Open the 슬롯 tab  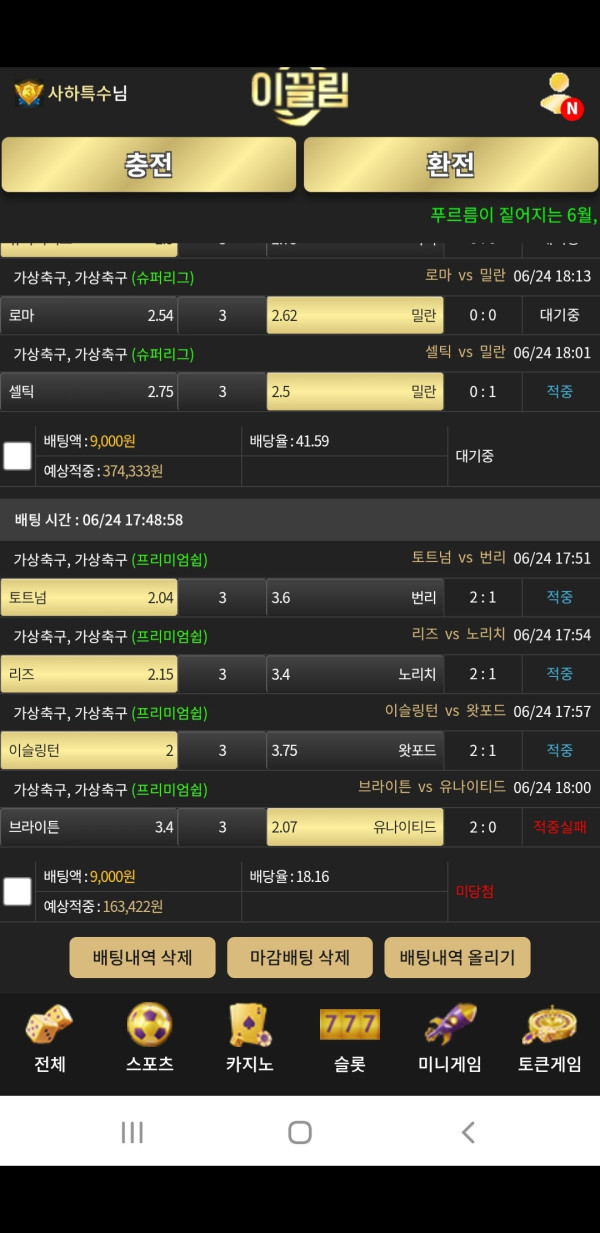(x=349, y=1040)
